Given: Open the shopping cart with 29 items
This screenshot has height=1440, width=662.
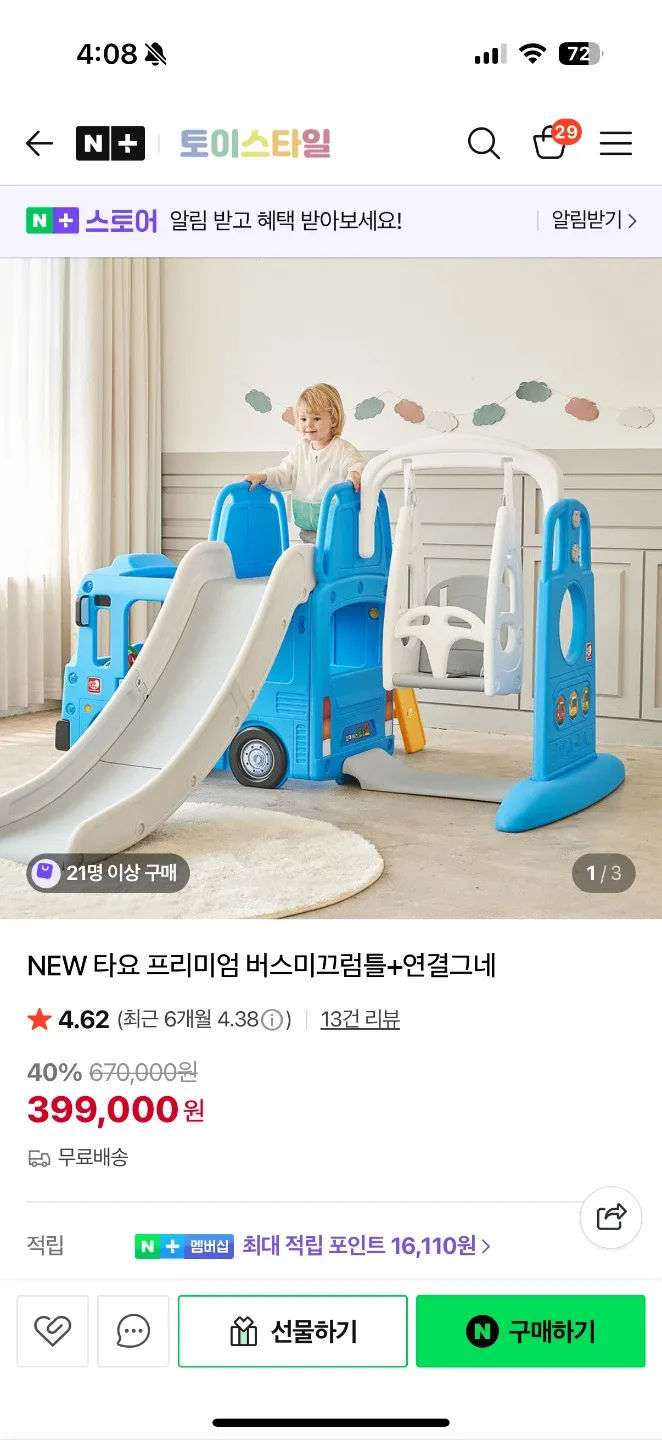Looking at the screenshot, I should [x=551, y=143].
